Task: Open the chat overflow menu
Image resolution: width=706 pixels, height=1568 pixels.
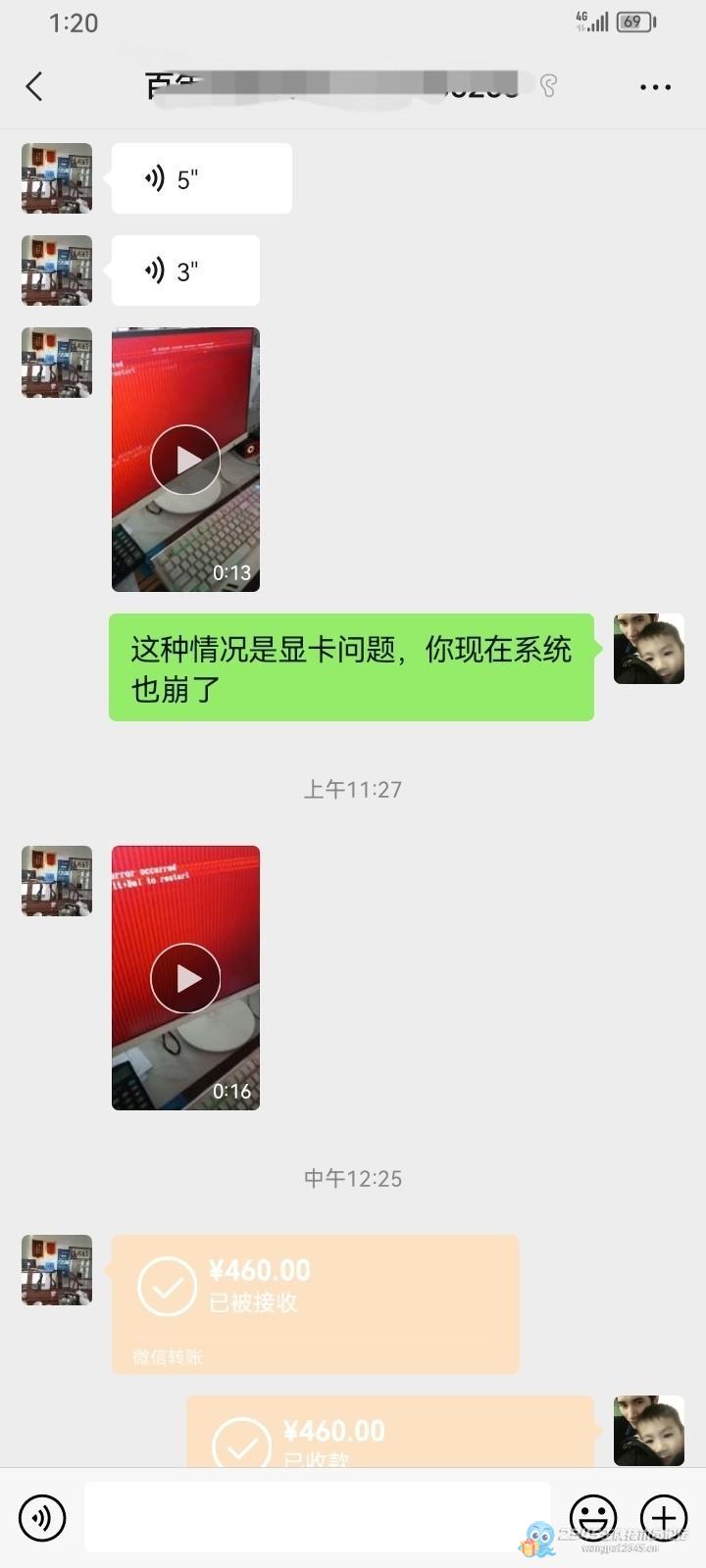Action: point(654,87)
